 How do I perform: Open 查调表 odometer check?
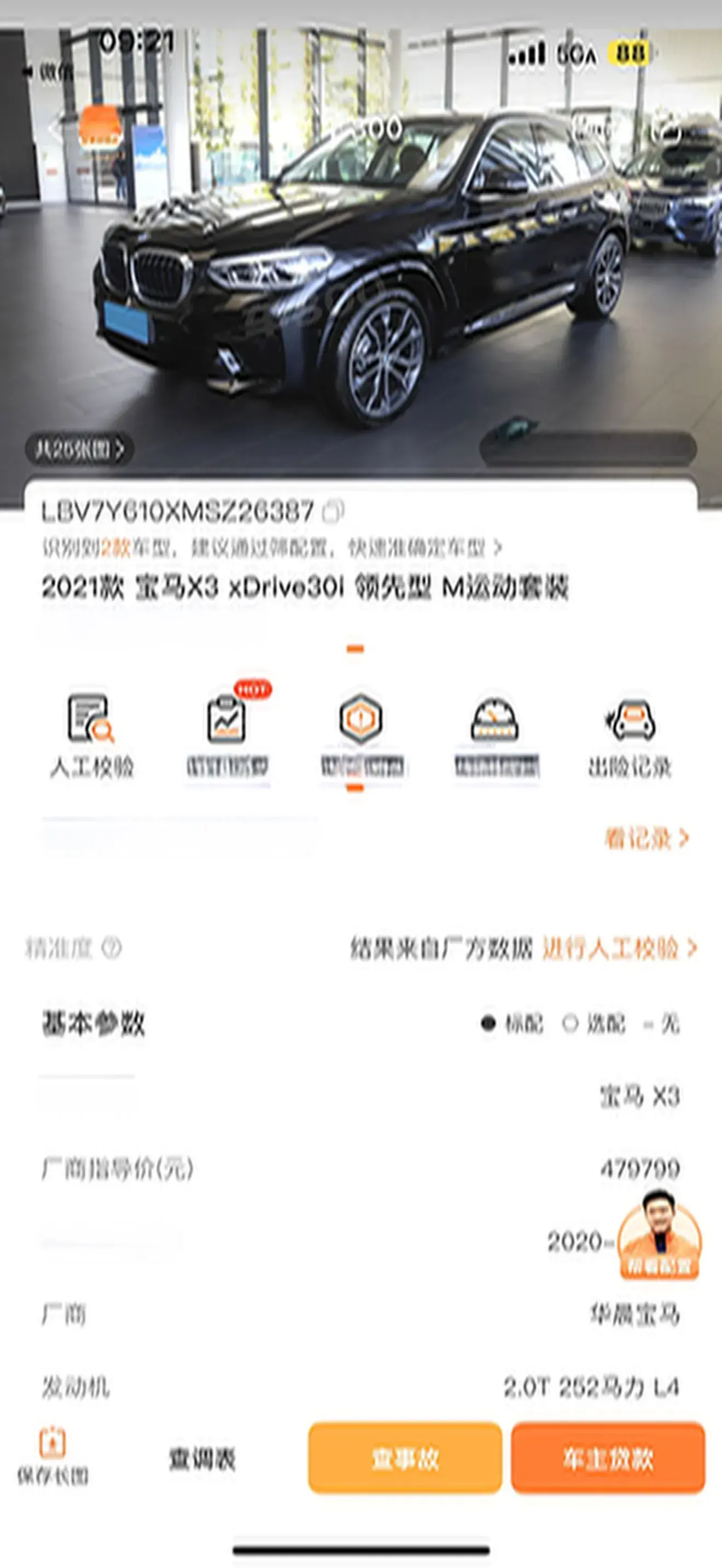pos(202,1459)
